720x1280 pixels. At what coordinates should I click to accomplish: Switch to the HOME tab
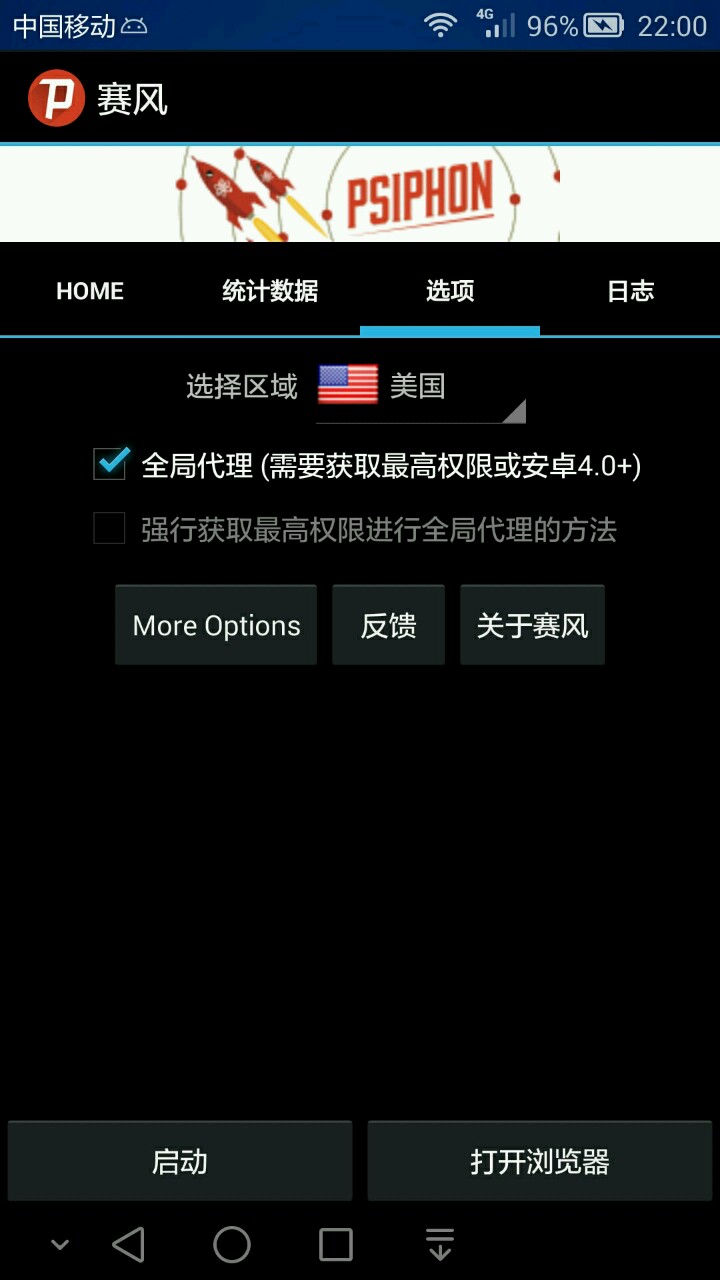[x=90, y=291]
